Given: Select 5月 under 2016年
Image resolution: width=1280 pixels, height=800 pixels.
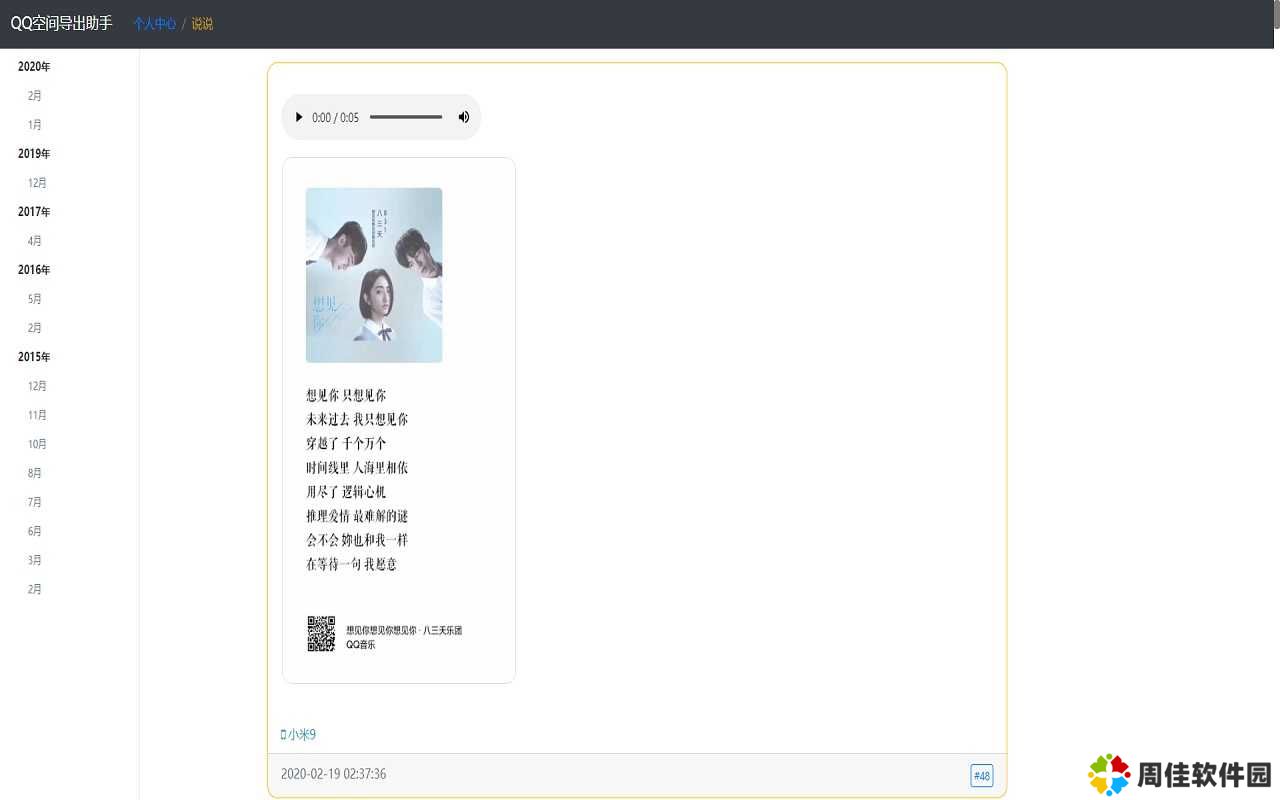Looking at the screenshot, I should pos(35,299).
